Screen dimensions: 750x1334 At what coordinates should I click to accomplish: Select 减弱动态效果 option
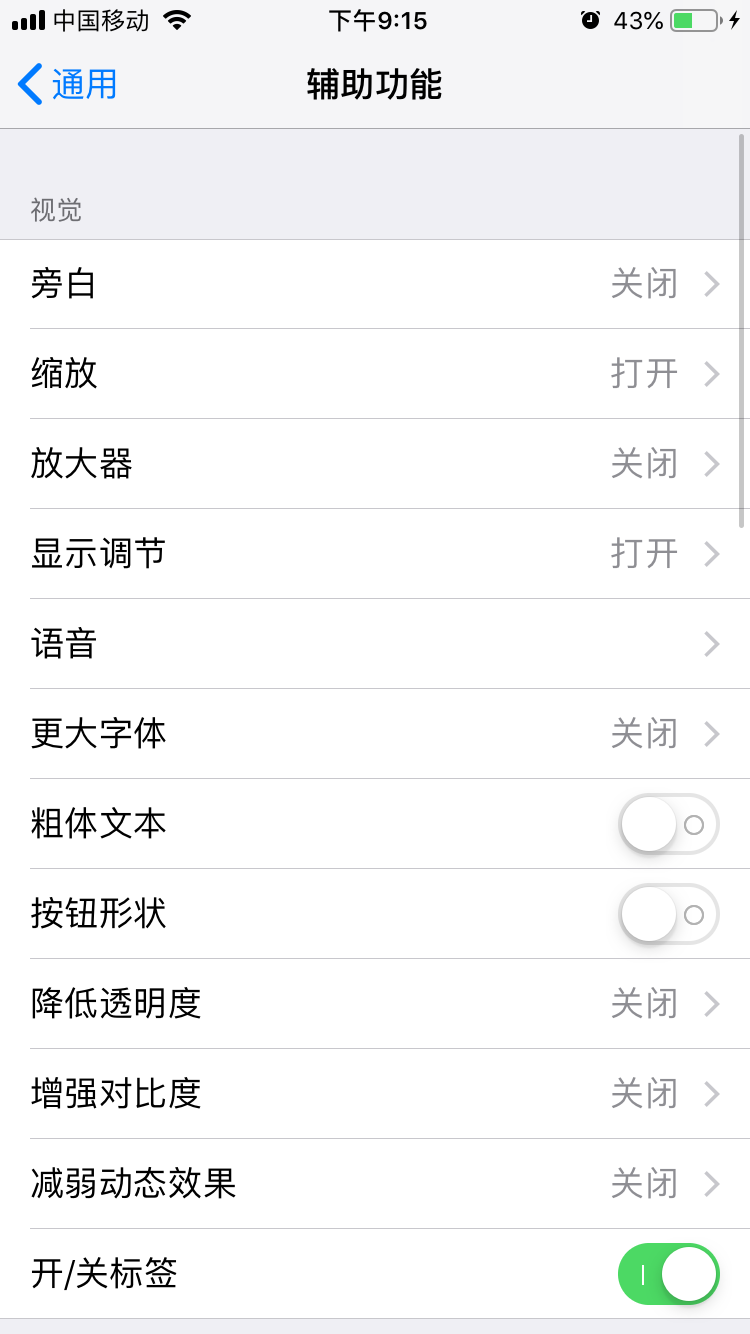375,1184
